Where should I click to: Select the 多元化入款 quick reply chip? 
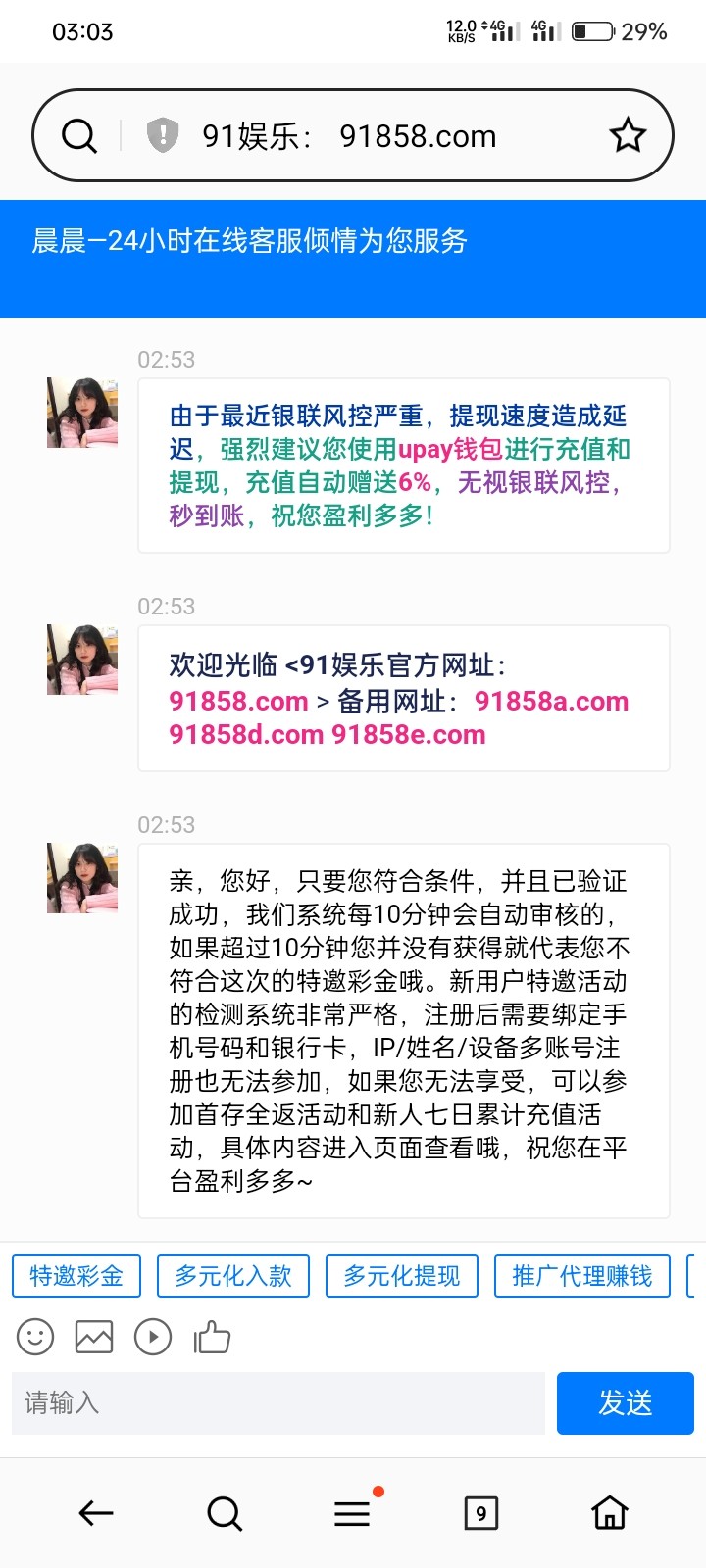pyautogui.click(x=233, y=1275)
